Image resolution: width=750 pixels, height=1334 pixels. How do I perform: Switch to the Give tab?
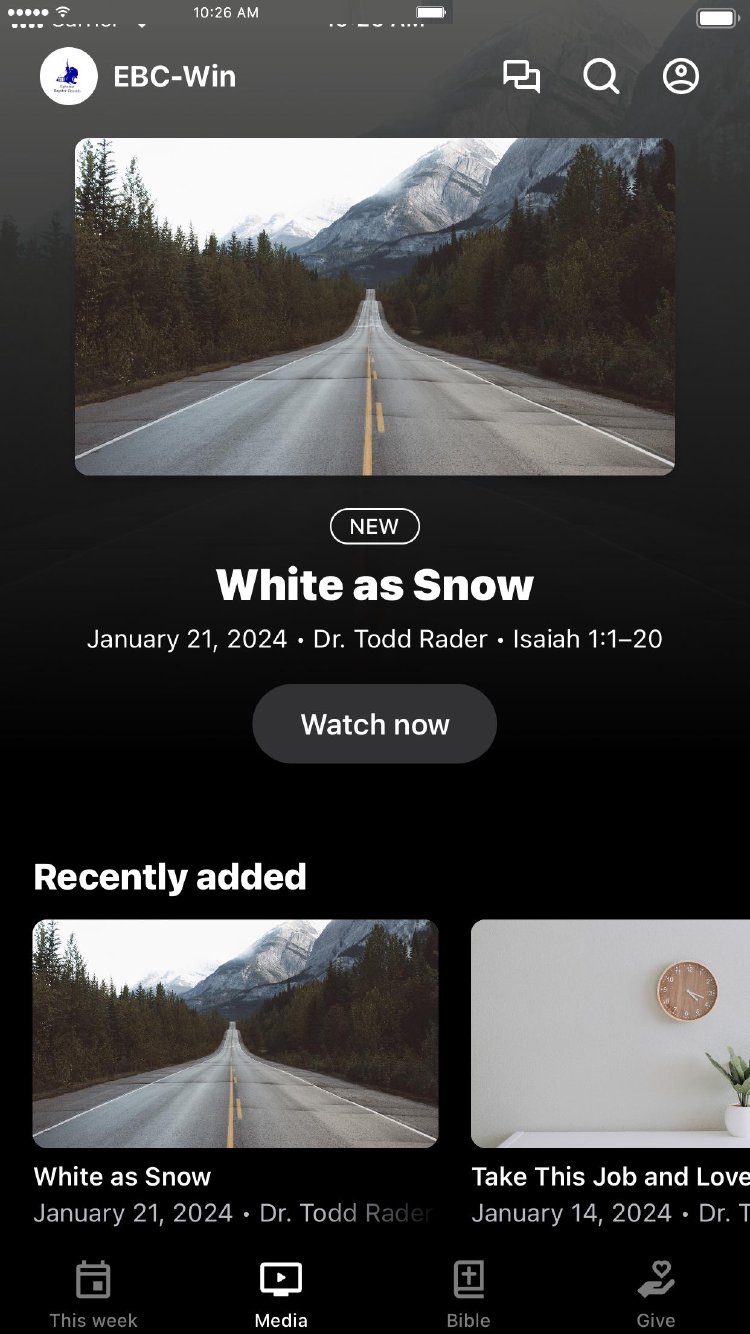click(x=656, y=1294)
